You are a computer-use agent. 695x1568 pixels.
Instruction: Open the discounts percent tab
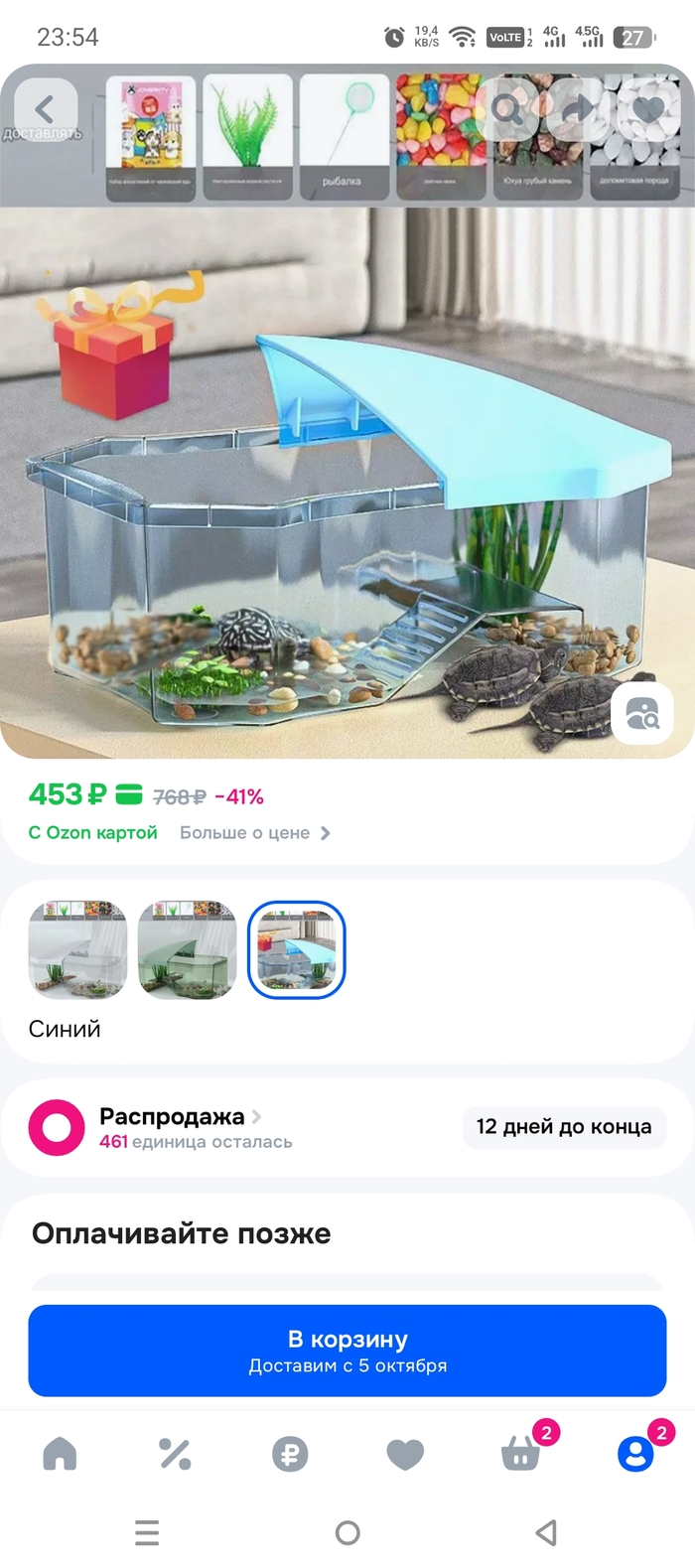click(x=175, y=1454)
